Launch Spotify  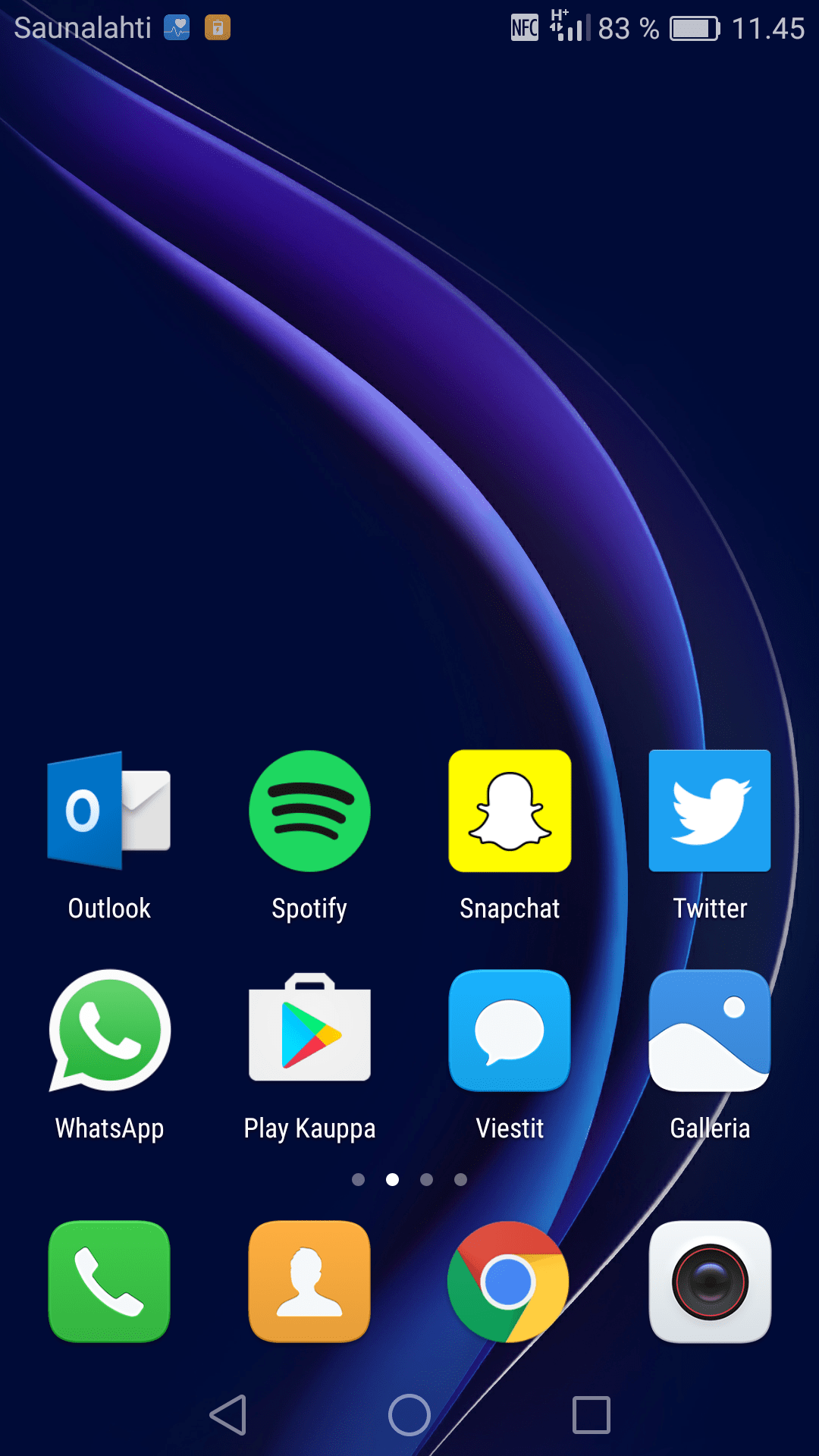pos(309,811)
